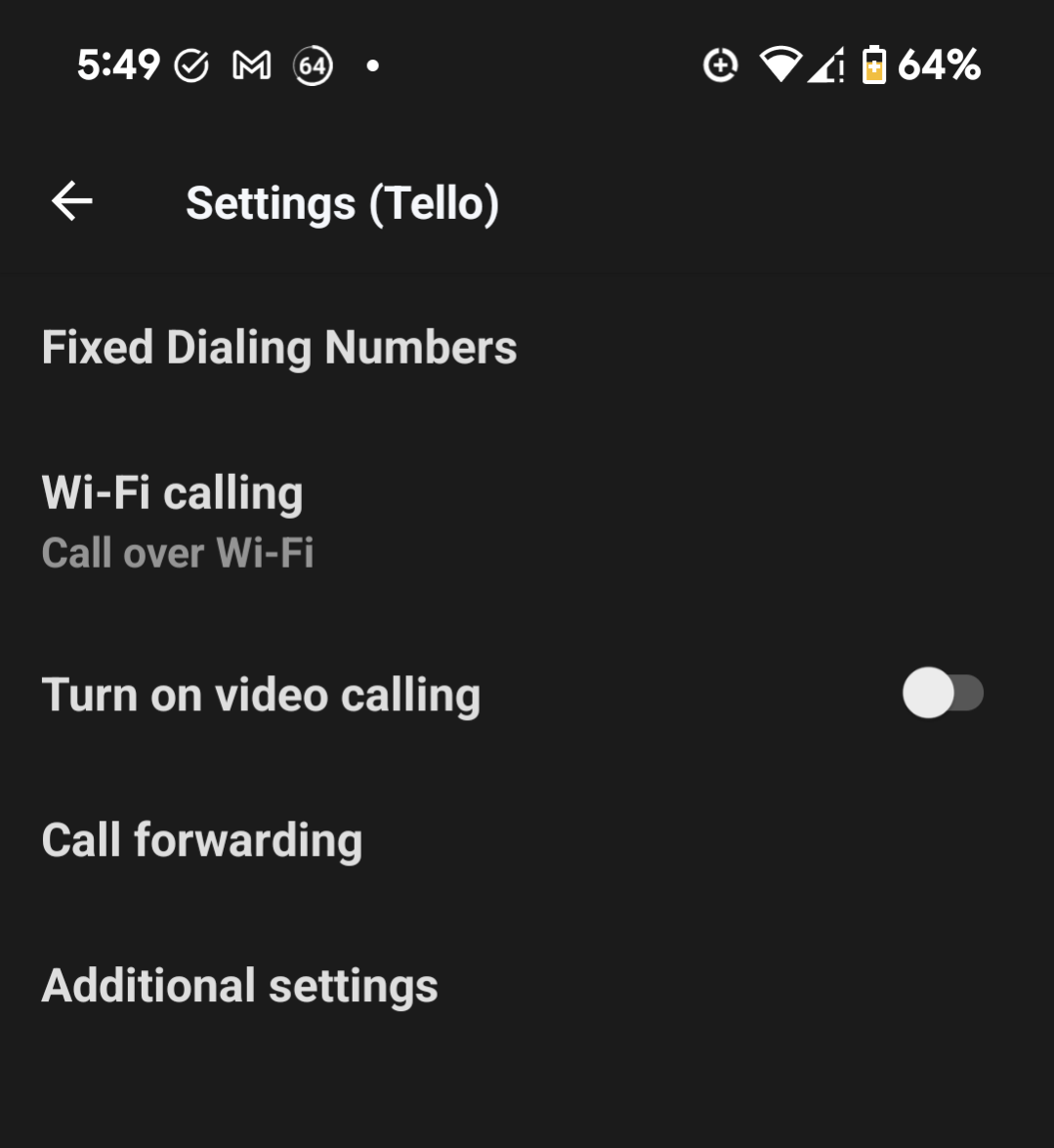Open Wi-Fi calling settings

click(x=171, y=493)
